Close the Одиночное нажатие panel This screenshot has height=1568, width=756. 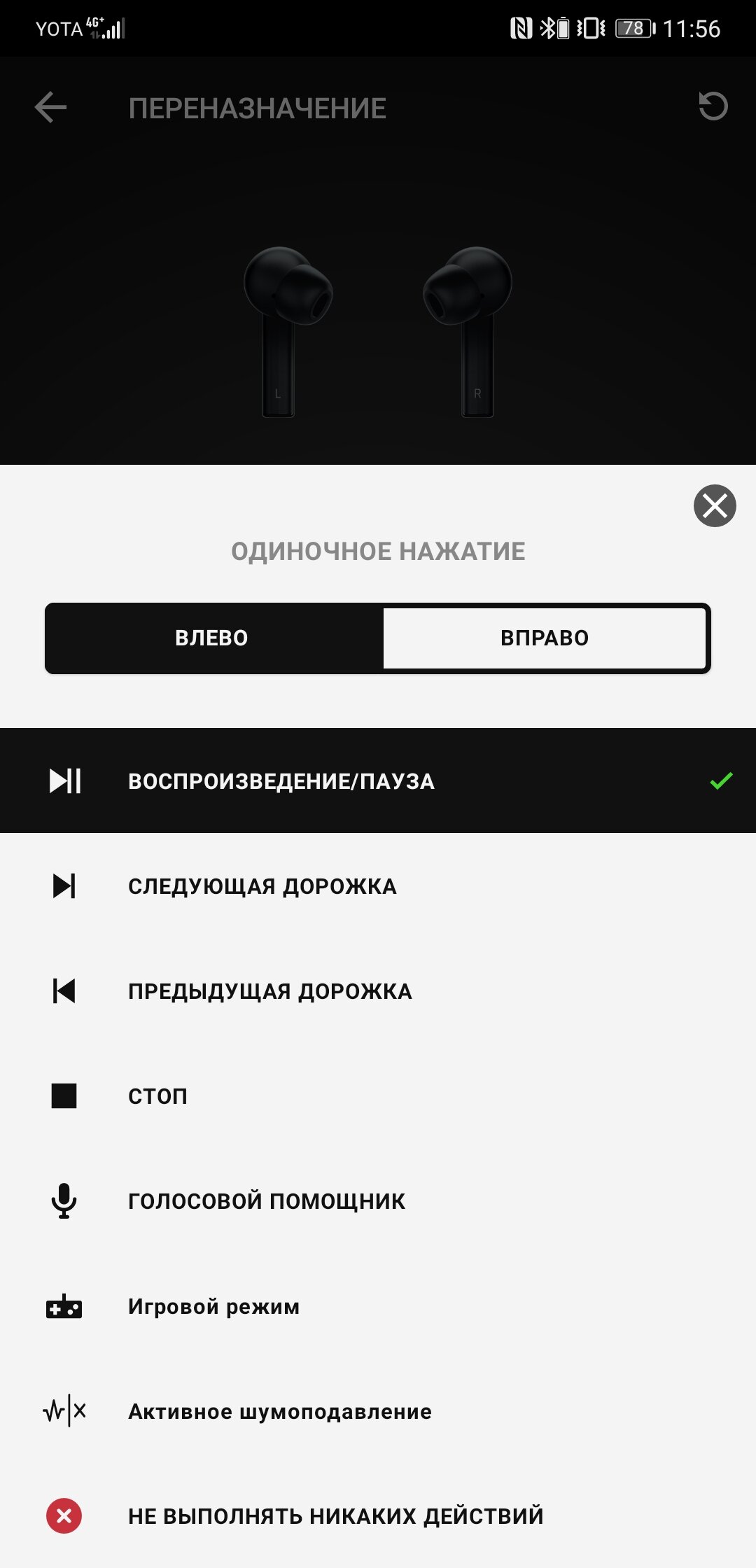(x=714, y=505)
